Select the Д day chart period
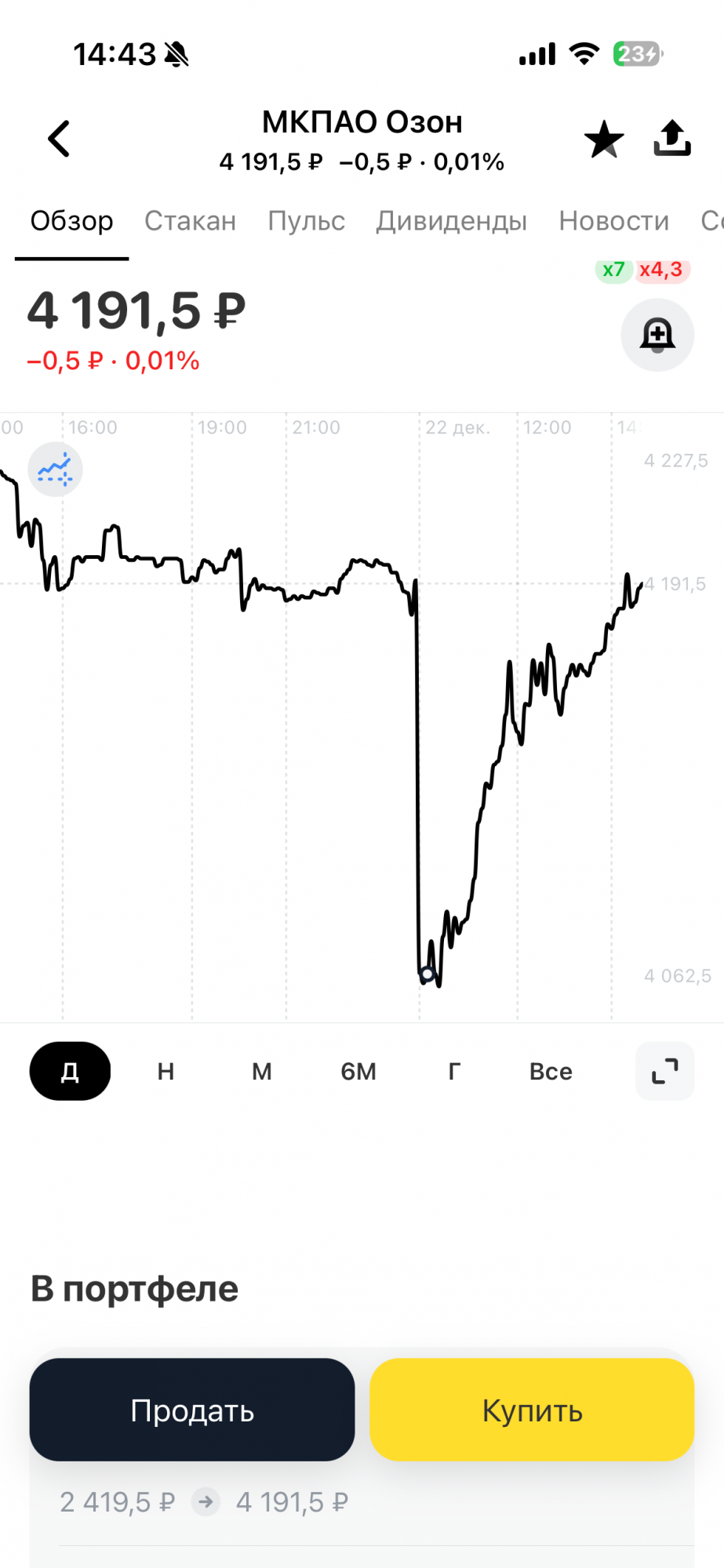The image size is (724, 1568). 70,1071
